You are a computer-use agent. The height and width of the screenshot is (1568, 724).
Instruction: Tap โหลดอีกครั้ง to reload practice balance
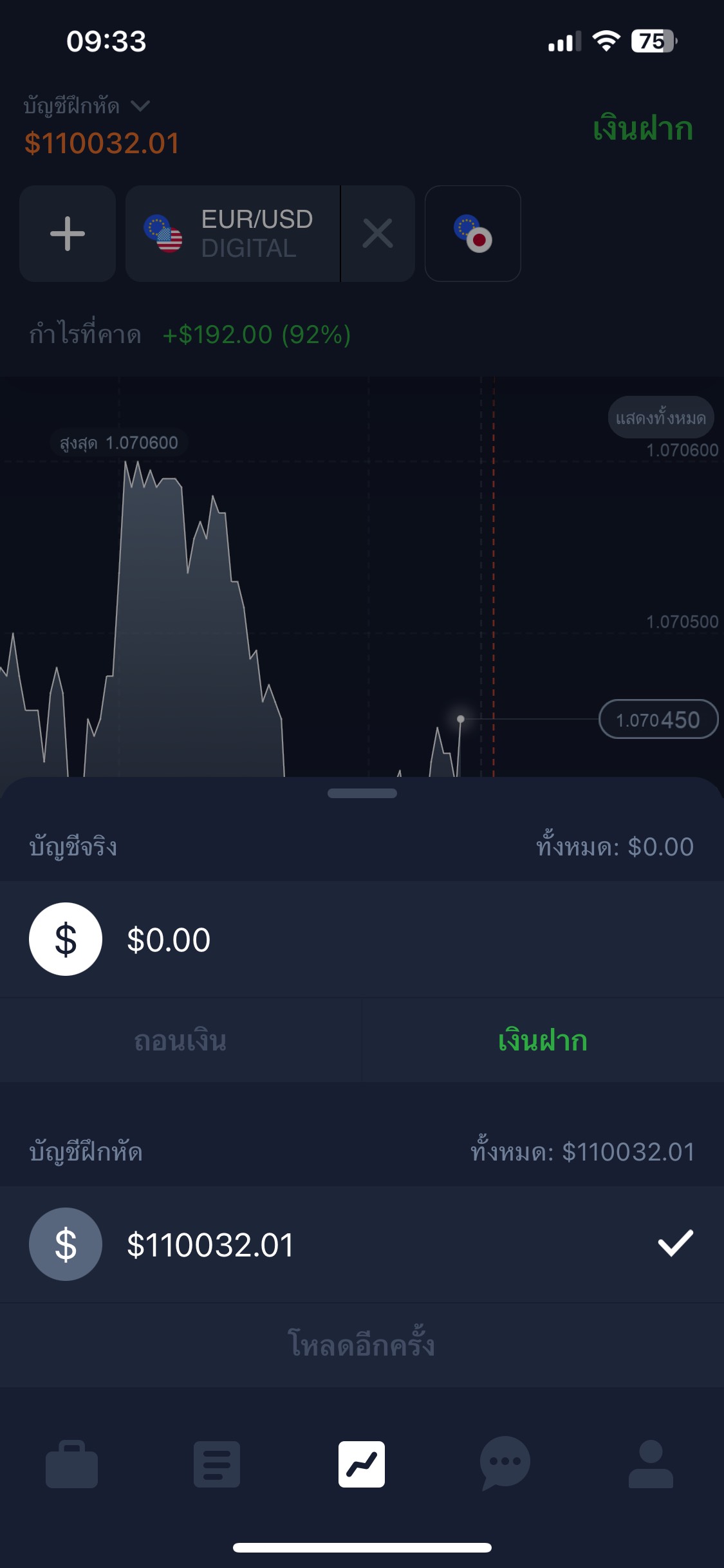pos(362,1345)
